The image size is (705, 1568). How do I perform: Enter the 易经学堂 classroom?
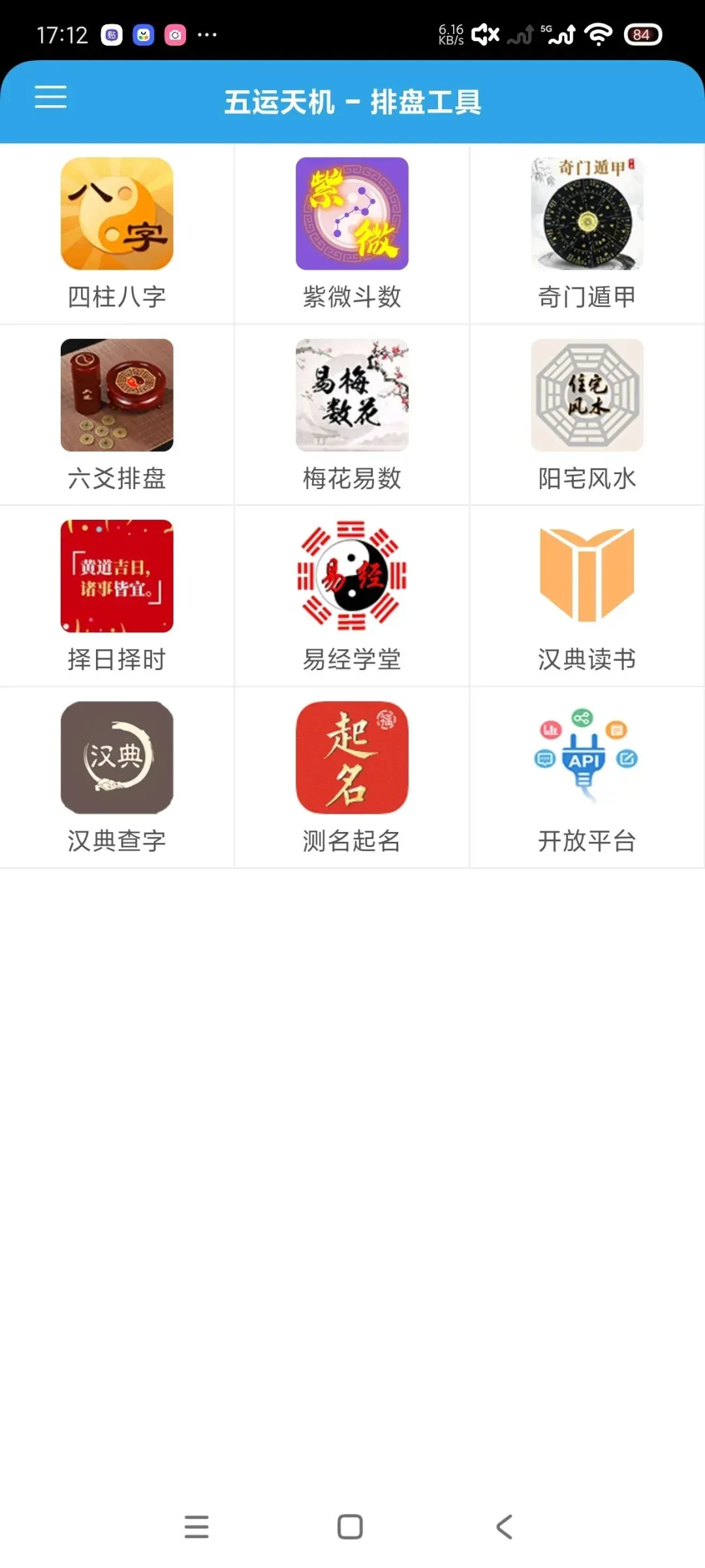tap(352, 595)
